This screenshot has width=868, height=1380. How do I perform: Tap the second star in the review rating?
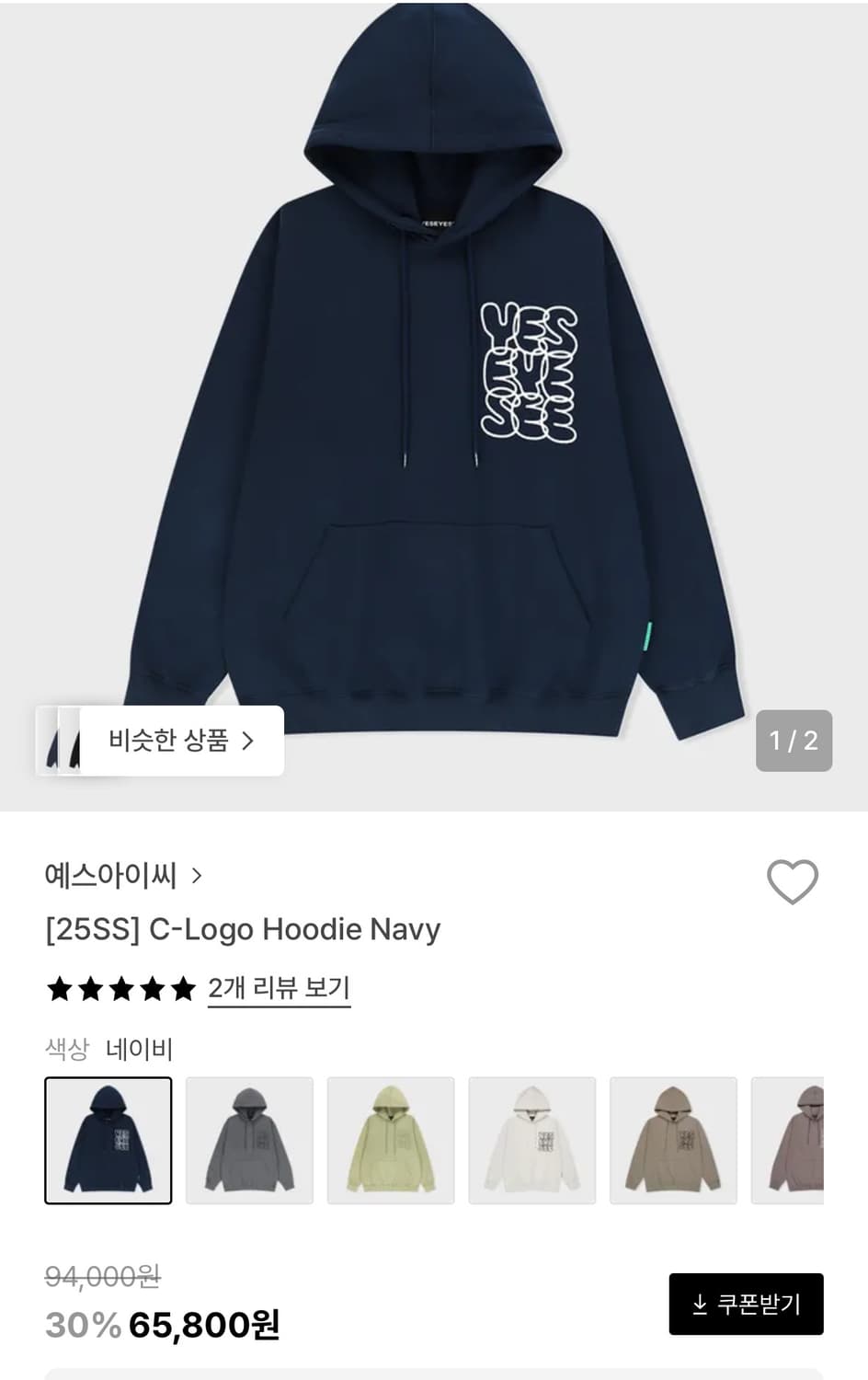(x=89, y=987)
